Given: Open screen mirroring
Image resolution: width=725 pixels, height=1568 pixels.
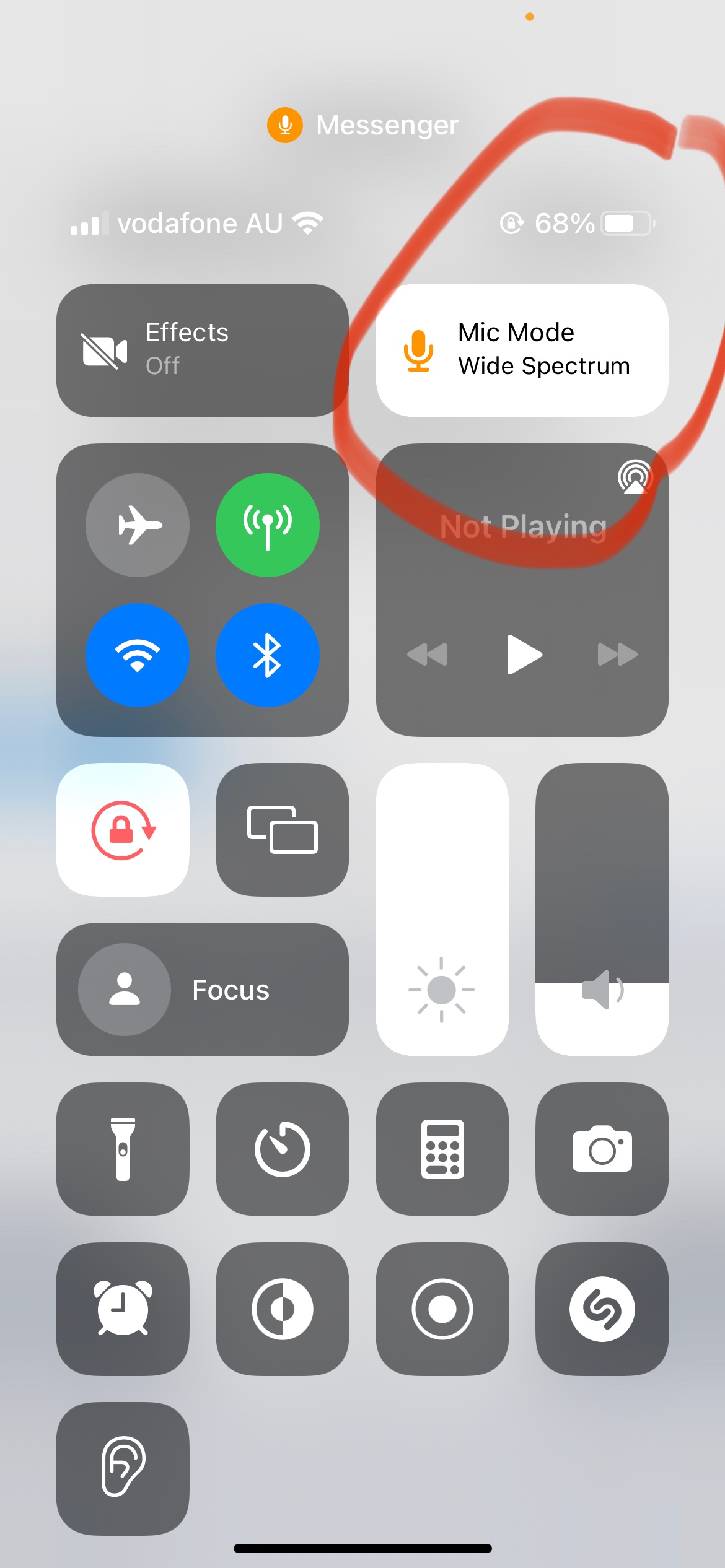Looking at the screenshot, I should pyautogui.click(x=283, y=830).
